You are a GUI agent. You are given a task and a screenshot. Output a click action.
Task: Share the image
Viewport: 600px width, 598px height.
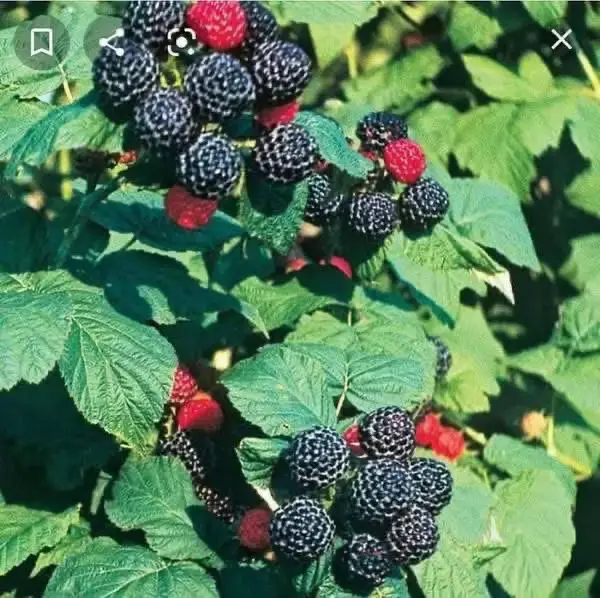[112, 42]
